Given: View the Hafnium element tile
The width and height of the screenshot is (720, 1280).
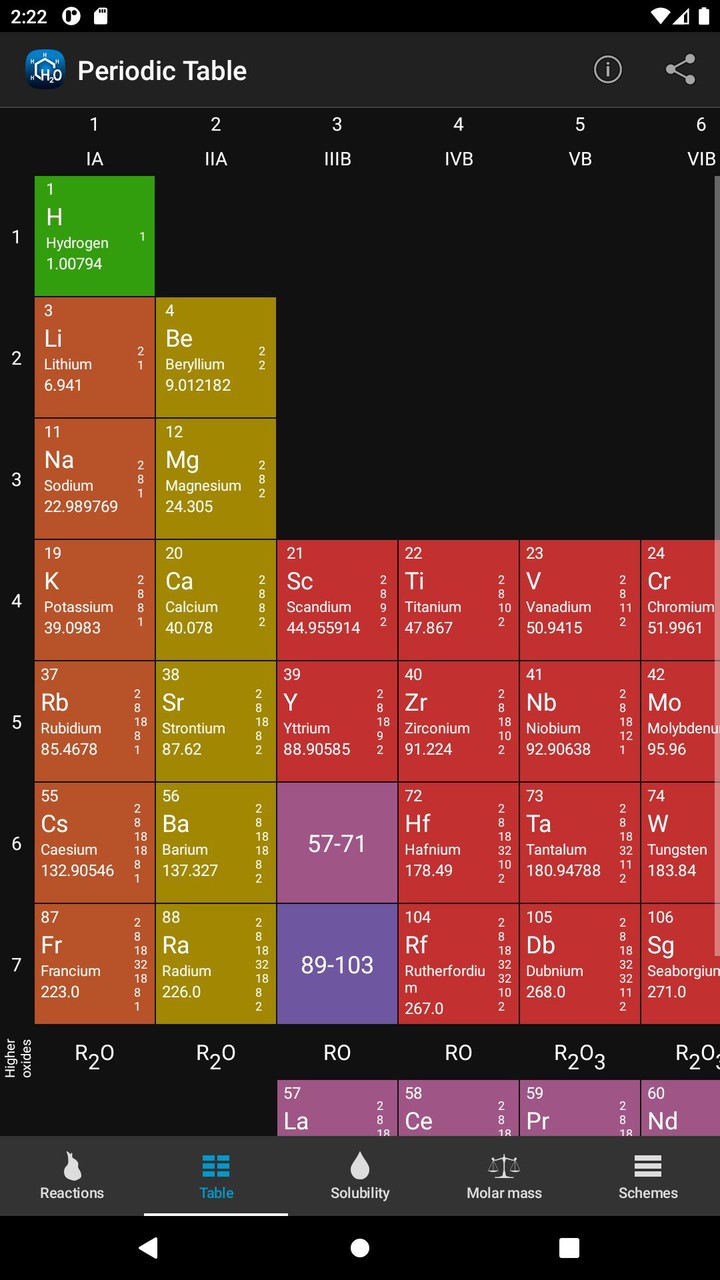Looking at the screenshot, I should click(458, 843).
